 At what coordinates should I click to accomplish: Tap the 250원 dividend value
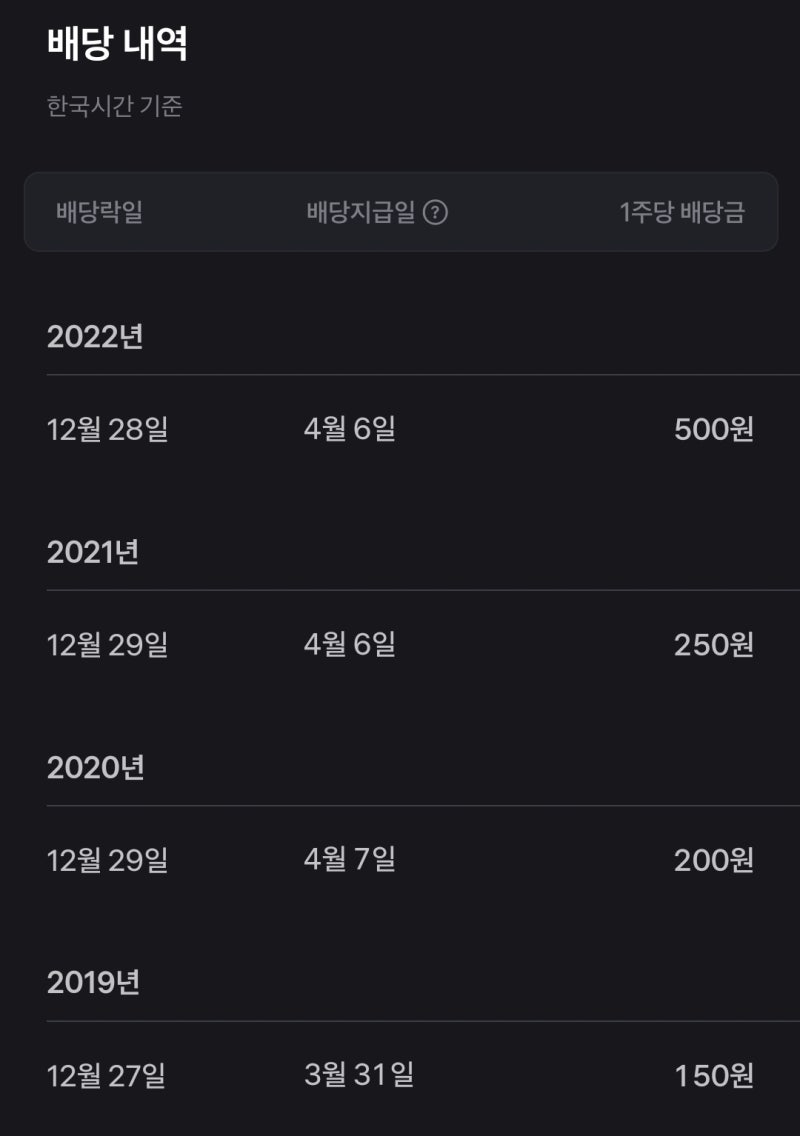[715, 645]
